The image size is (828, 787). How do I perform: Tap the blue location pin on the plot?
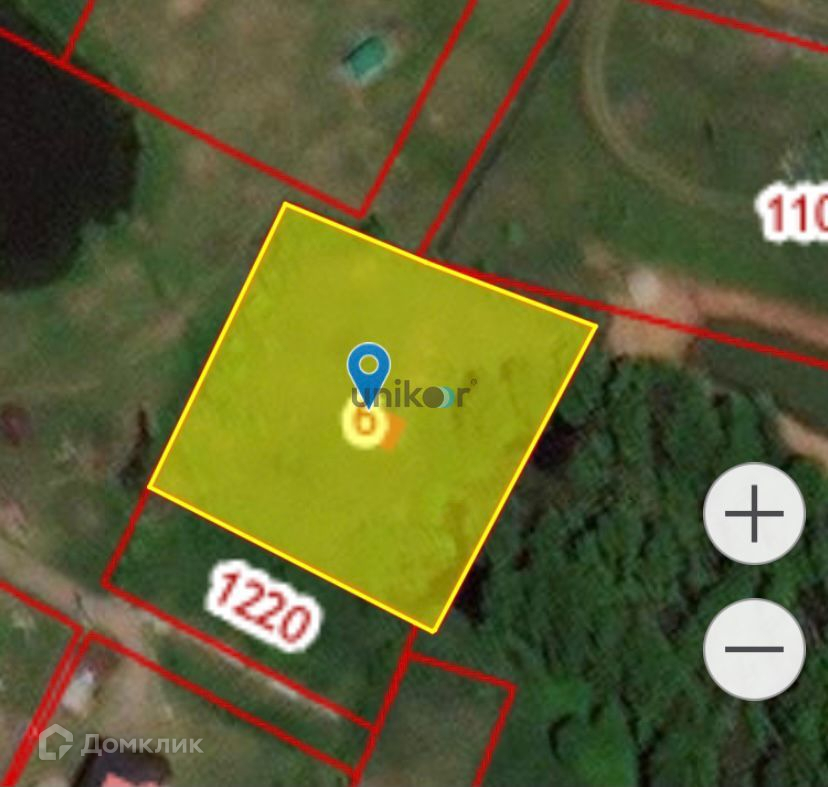(x=368, y=370)
